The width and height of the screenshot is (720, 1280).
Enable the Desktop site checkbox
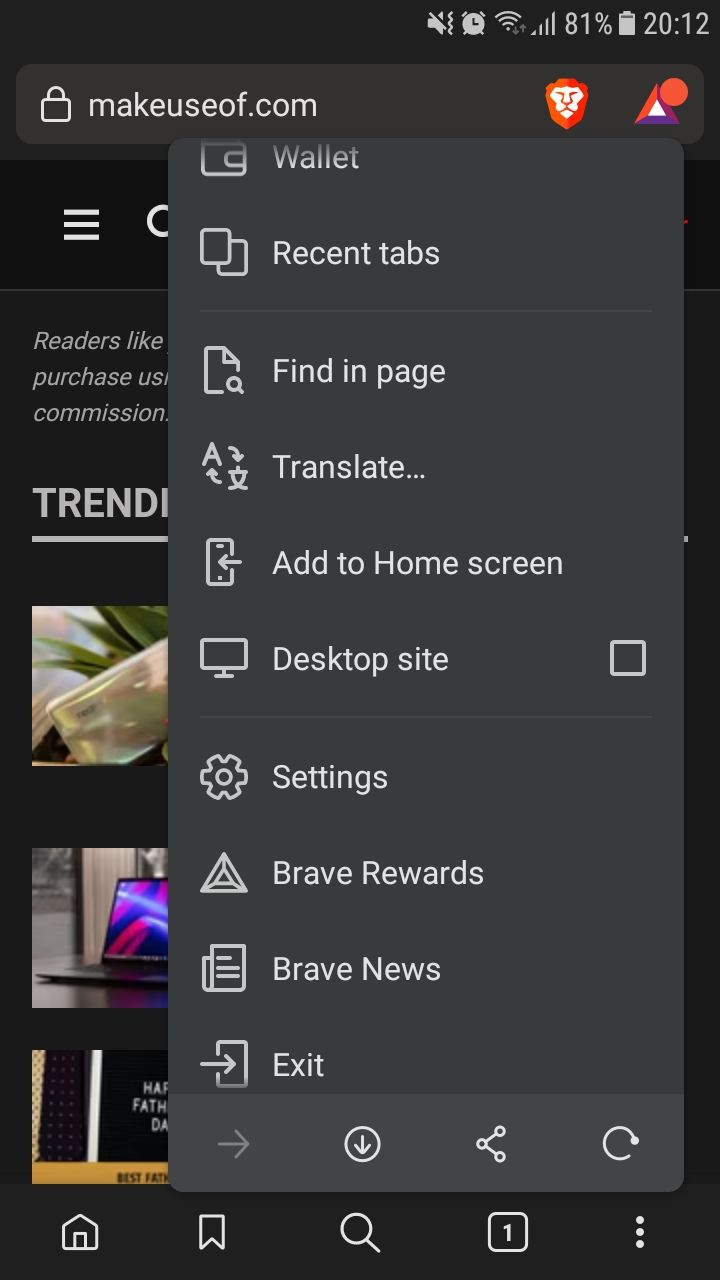click(x=627, y=659)
